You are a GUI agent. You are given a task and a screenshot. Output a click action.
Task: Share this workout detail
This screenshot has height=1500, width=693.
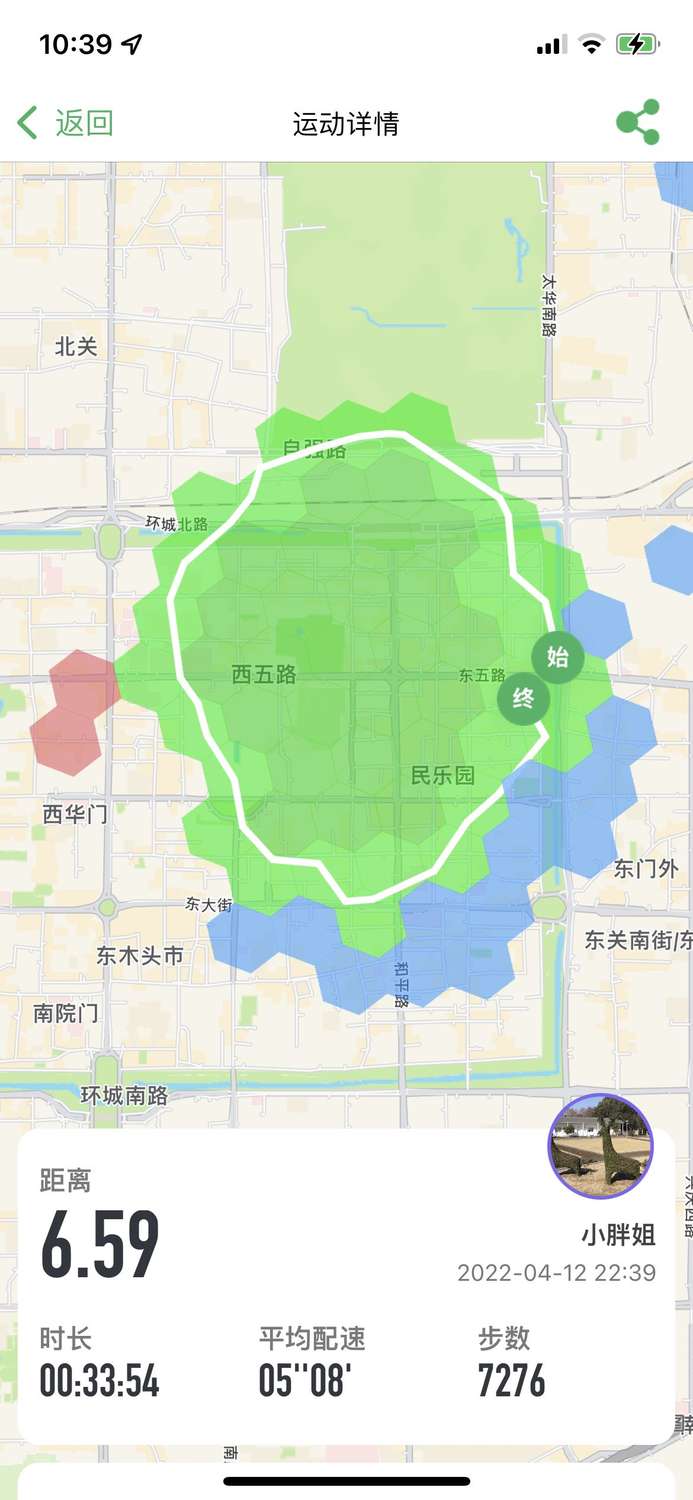[637, 123]
